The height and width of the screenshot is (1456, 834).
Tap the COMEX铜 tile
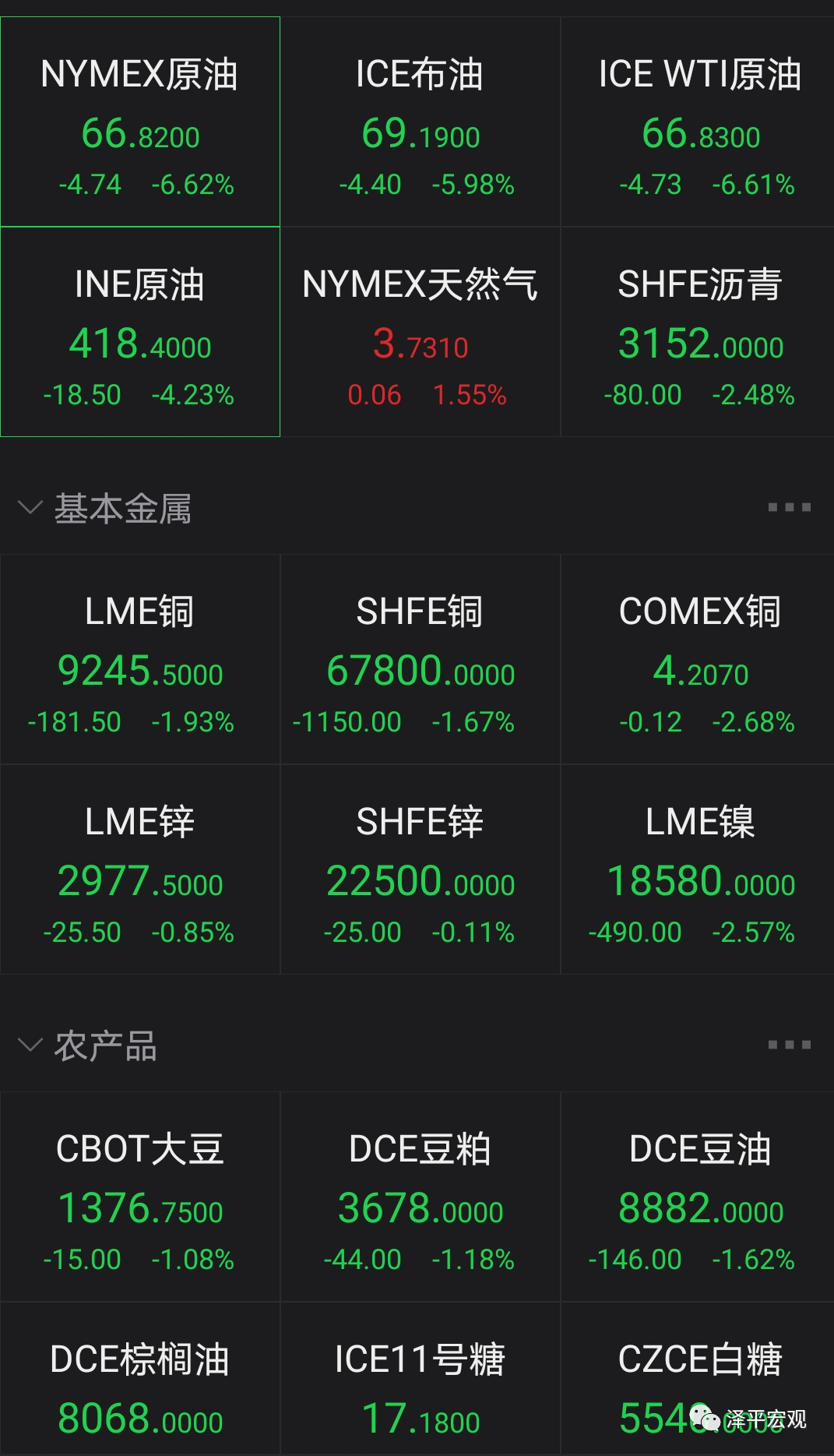pos(698,659)
